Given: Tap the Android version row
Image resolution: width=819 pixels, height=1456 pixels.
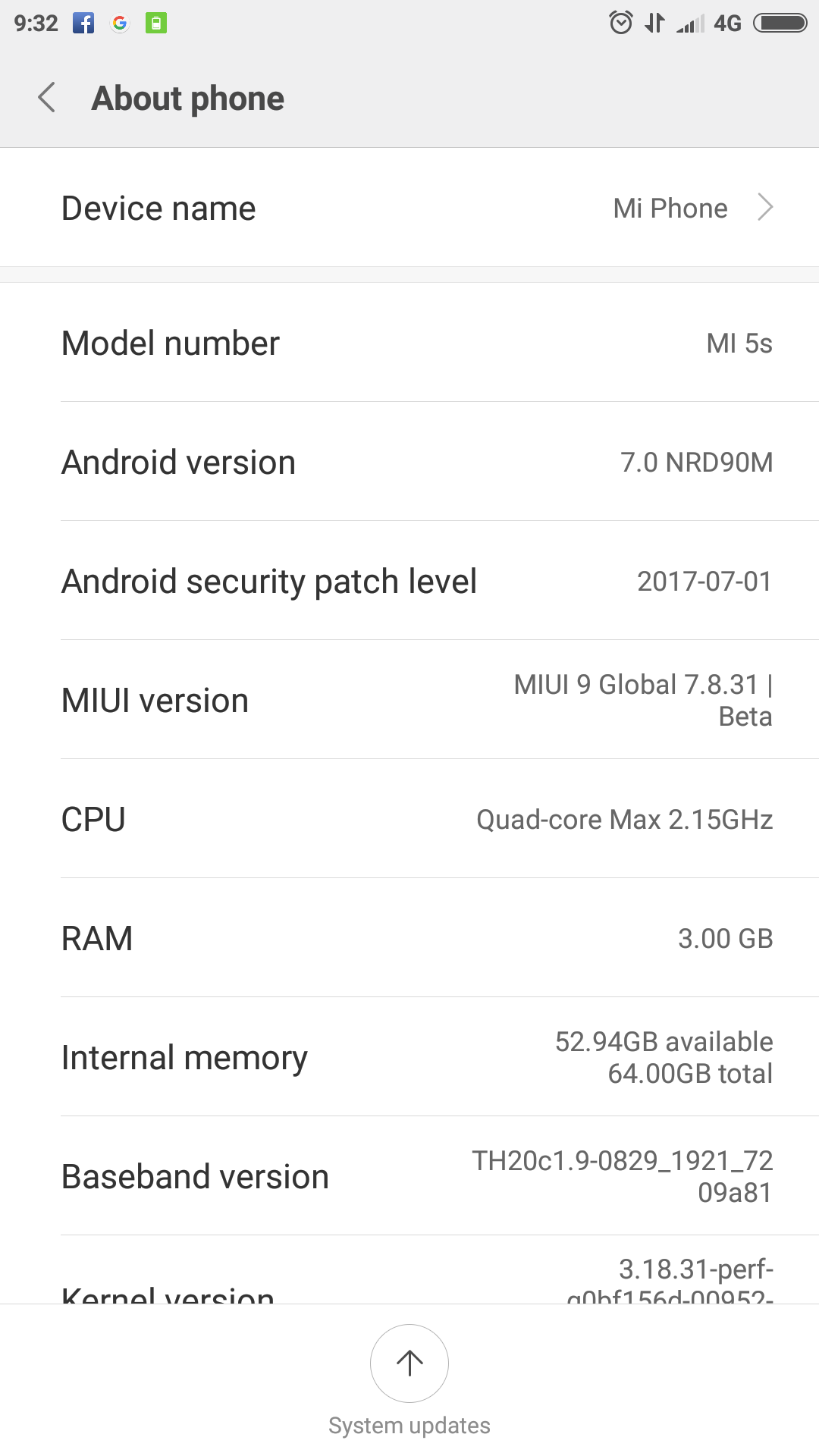Looking at the screenshot, I should click(x=409, y=462).
